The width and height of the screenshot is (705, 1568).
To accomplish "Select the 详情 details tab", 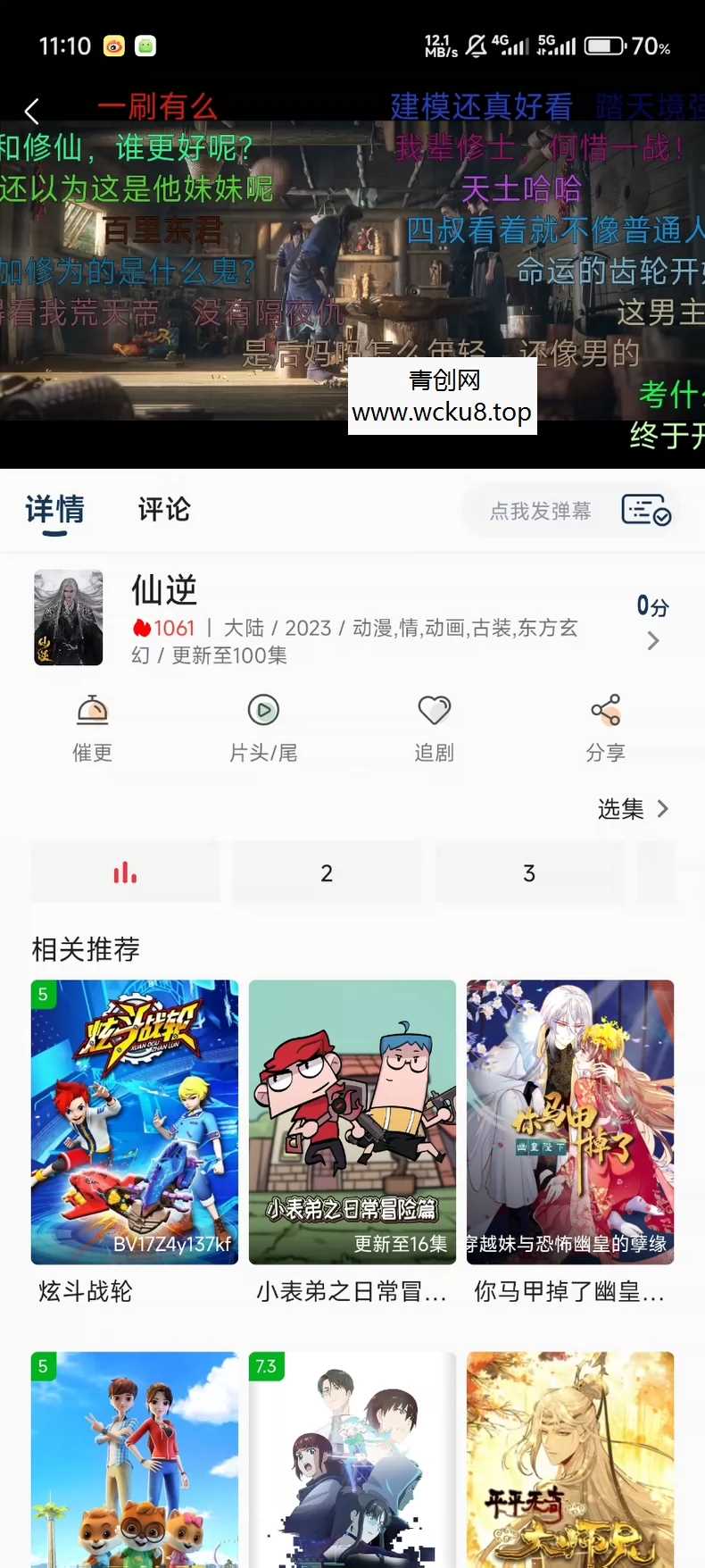I will click(54, 510).
